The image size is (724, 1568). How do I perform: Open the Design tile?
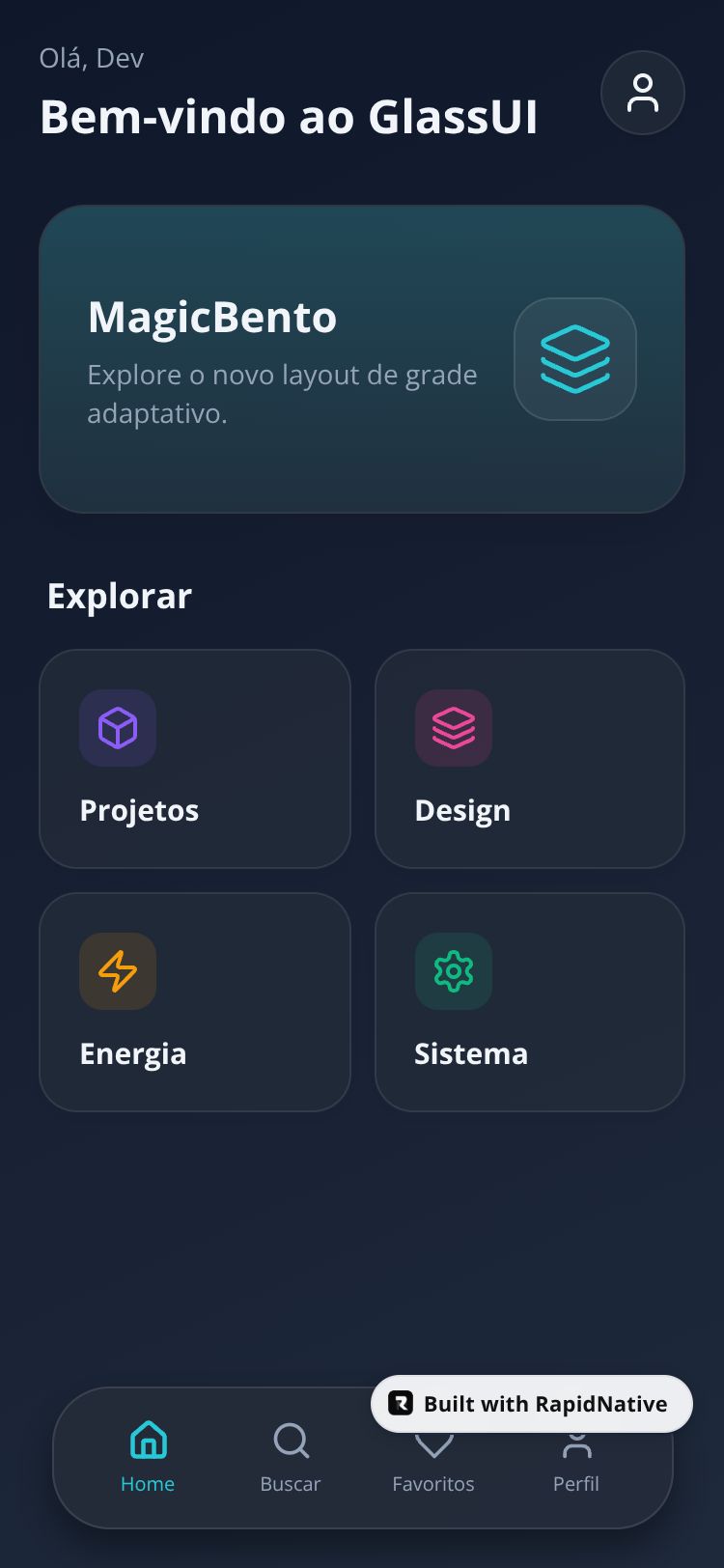click(x=529, y=759)
